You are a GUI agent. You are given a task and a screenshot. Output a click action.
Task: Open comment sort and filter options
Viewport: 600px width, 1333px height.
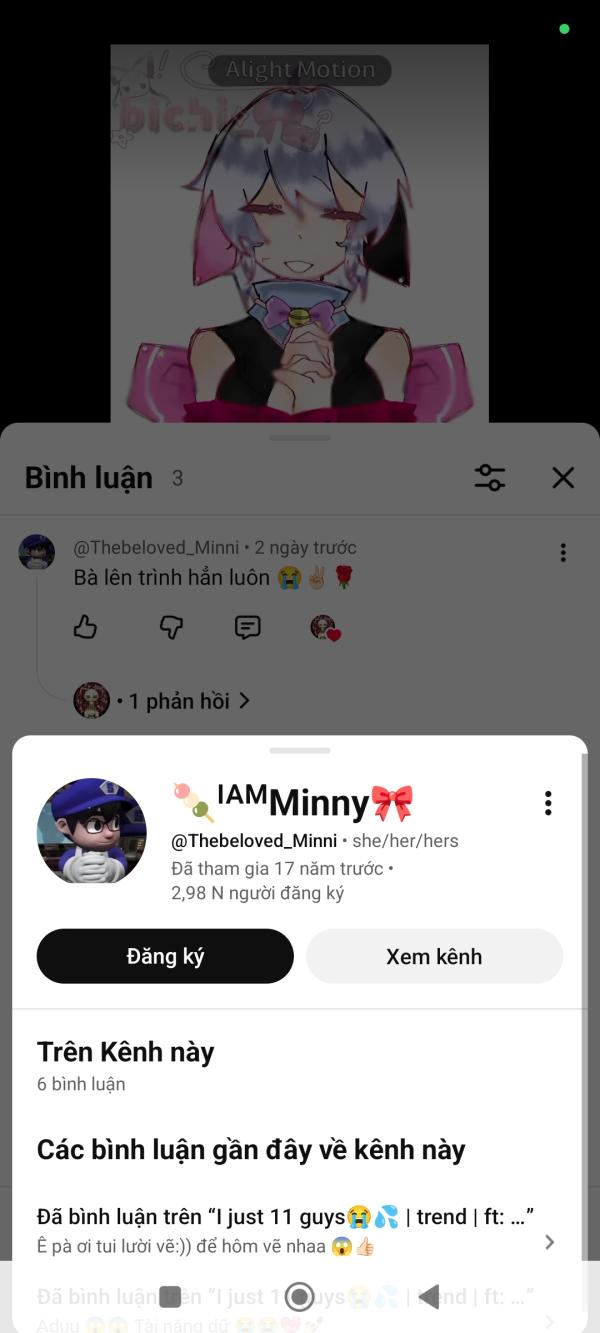pyautogui.click(x=490, y=478)
